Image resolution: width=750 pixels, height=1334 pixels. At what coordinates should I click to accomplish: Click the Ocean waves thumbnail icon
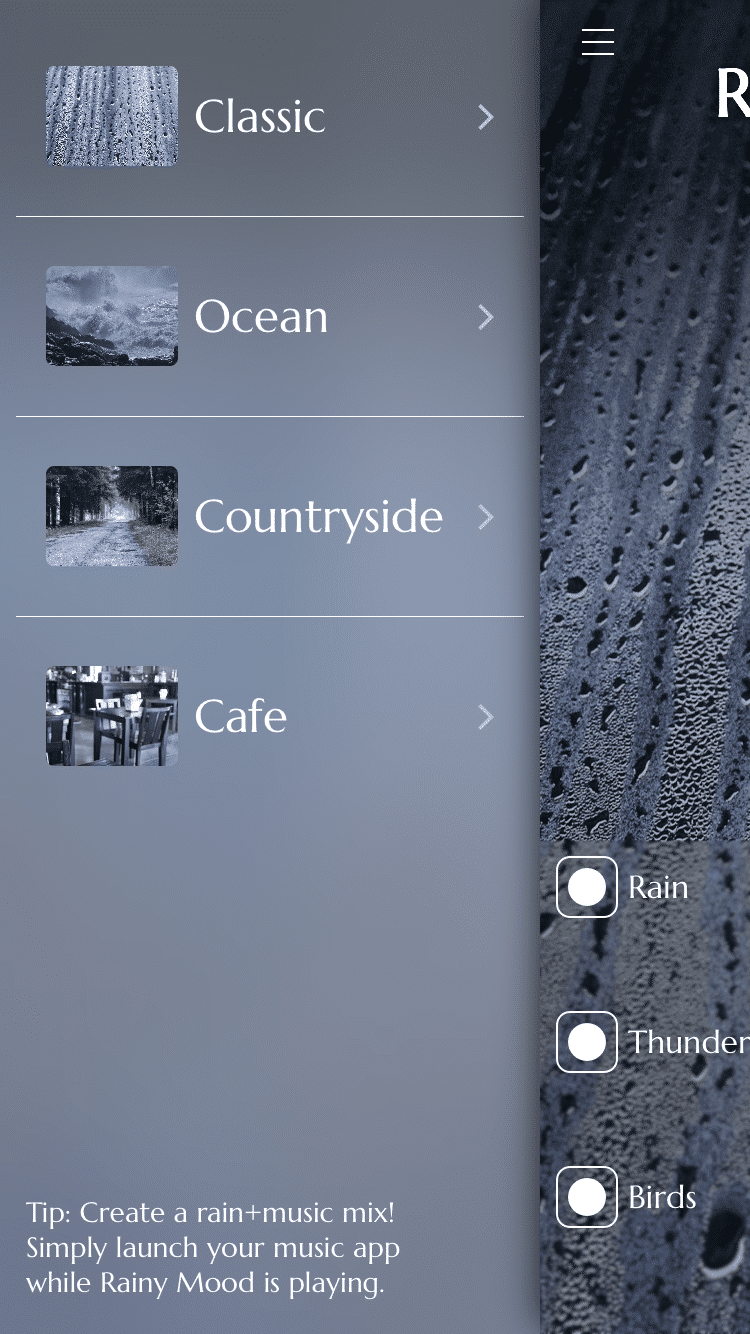click(111, 317)
